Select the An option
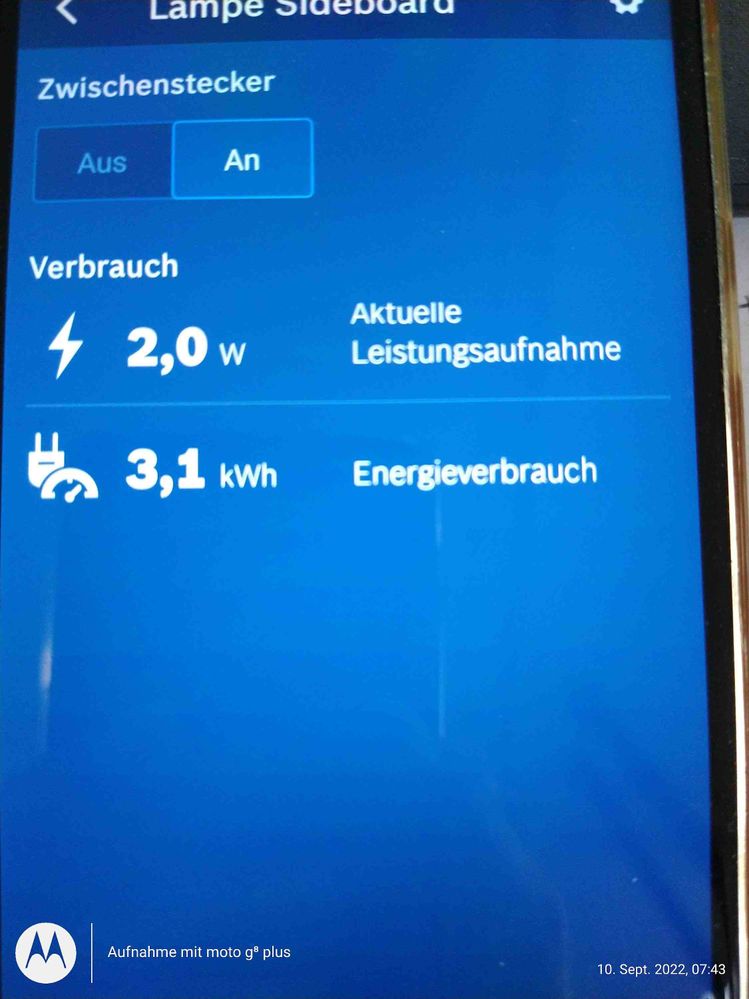 click(242, 159)
